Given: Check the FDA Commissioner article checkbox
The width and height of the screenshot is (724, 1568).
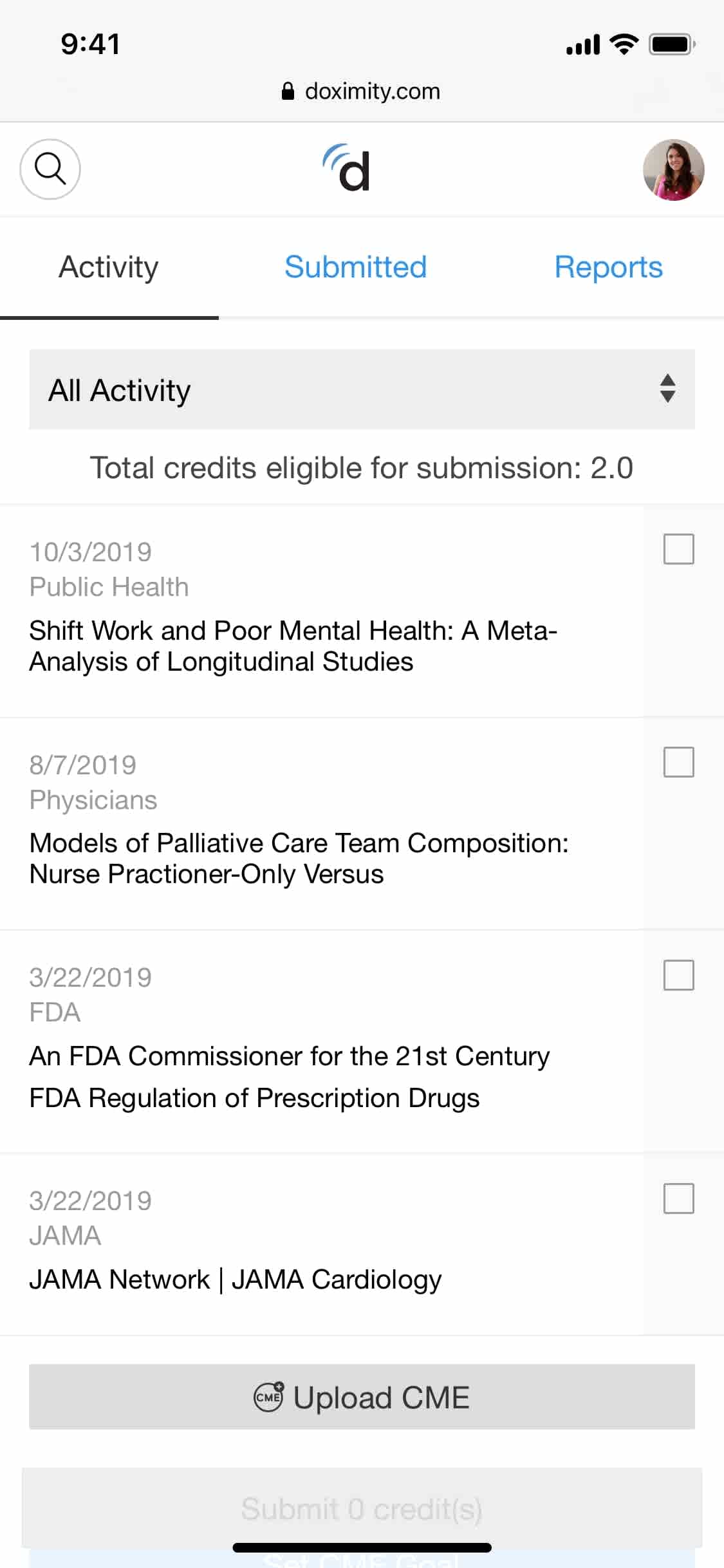Looking at the screenshot, I should pos(678,975).
